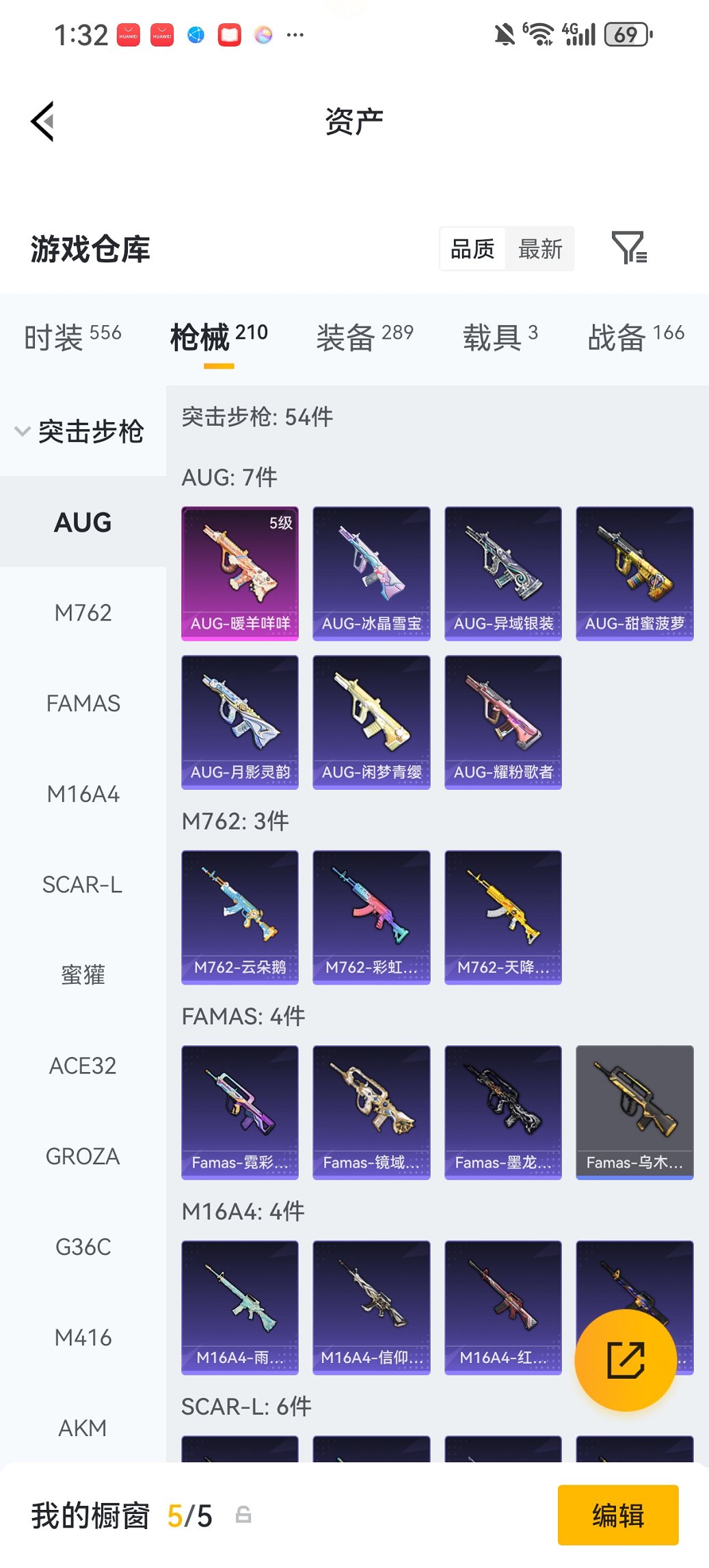This screenshot has width=709, height=1568.
Task: Open the AUG-暖羊咩咩 skin
Action: pyautogui.click(x=240, y=573)
